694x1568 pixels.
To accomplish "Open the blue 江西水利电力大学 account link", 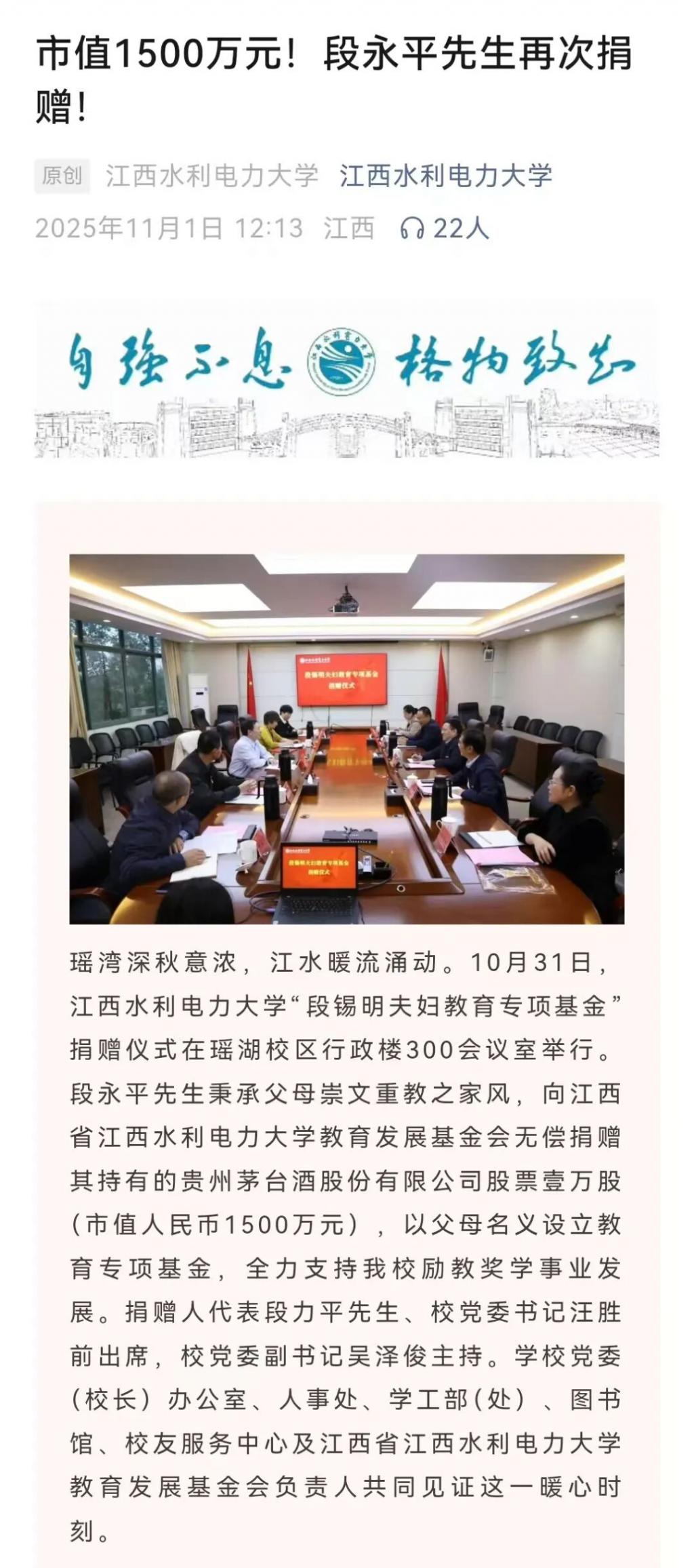I will click(x=446, y=176).
